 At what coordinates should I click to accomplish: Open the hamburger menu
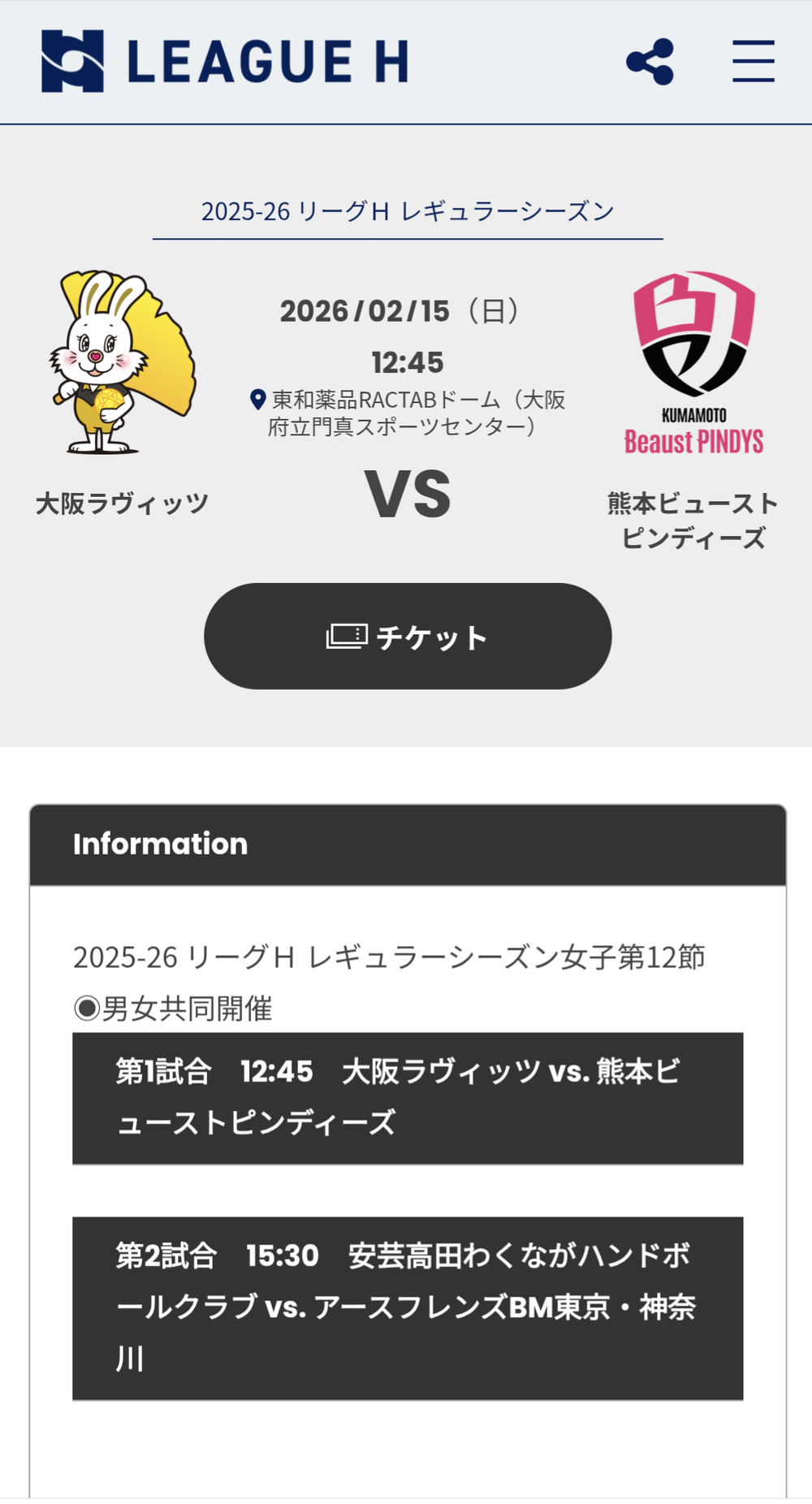pyautogui.click(x=753, y=62)
